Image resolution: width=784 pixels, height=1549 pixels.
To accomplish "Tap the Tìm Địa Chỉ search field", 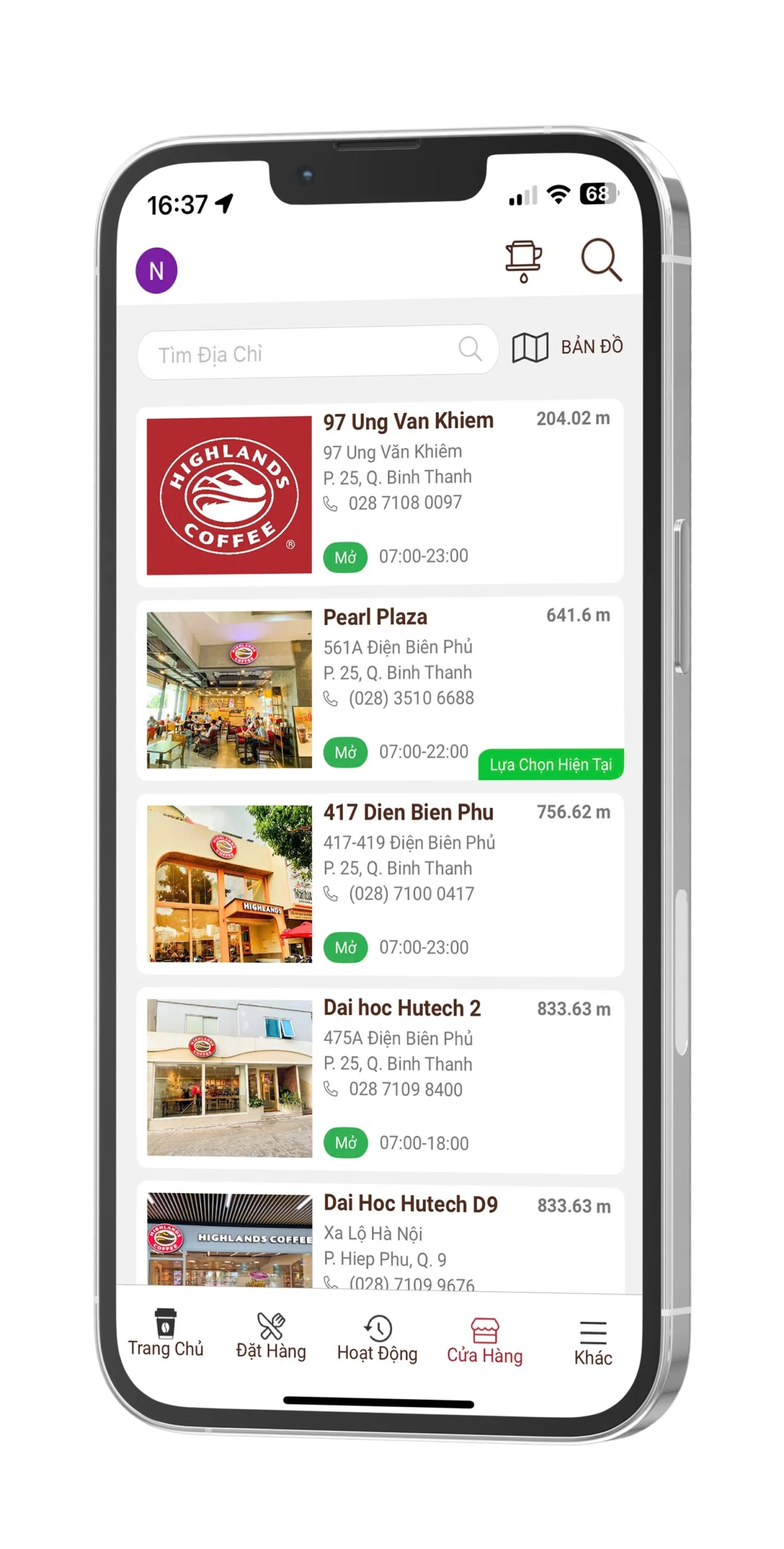I will pyautogui.click(x=302, y=353).
